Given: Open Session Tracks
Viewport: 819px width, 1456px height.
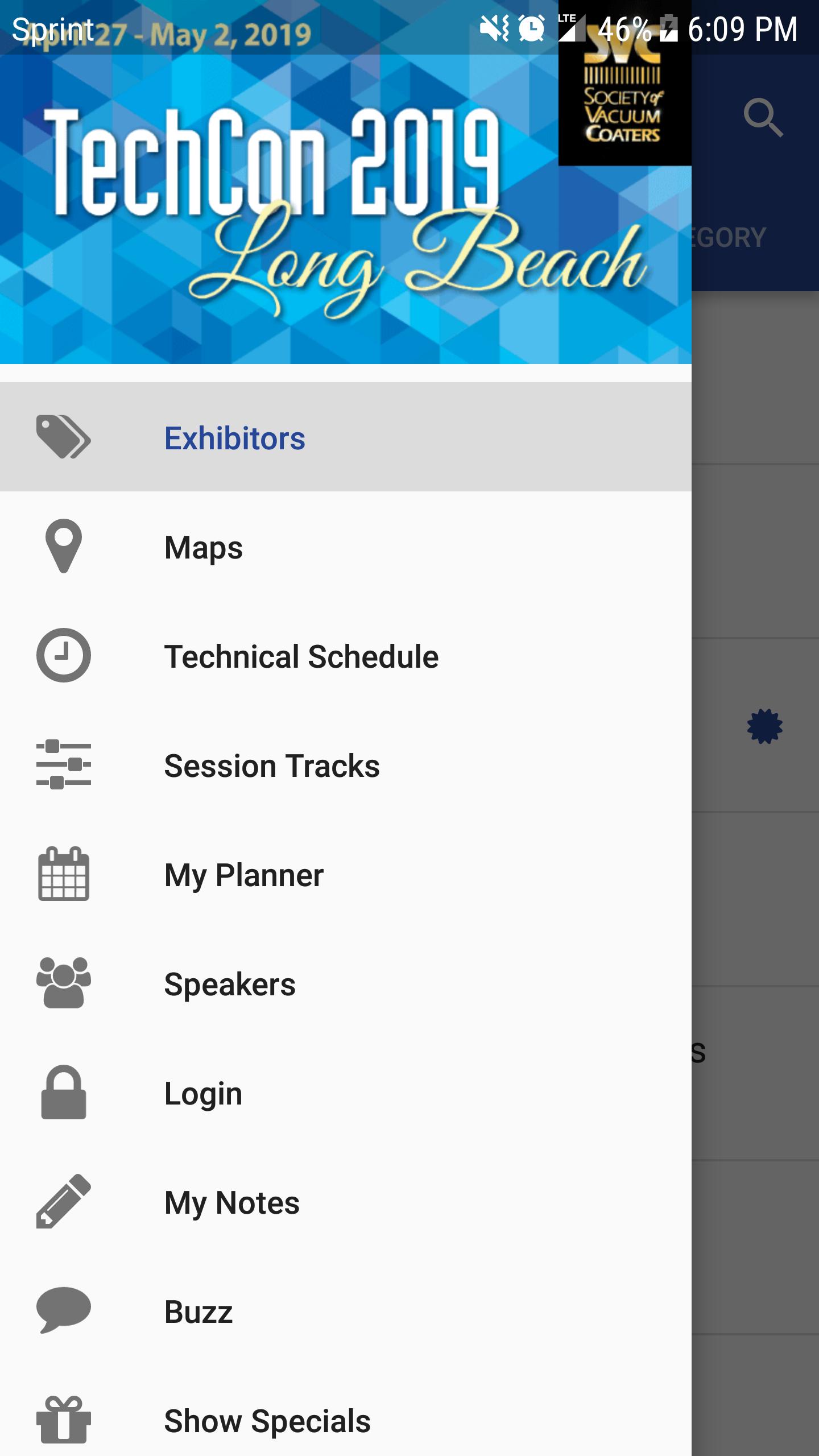Looking at the screenshot, I should pos(271,766).
